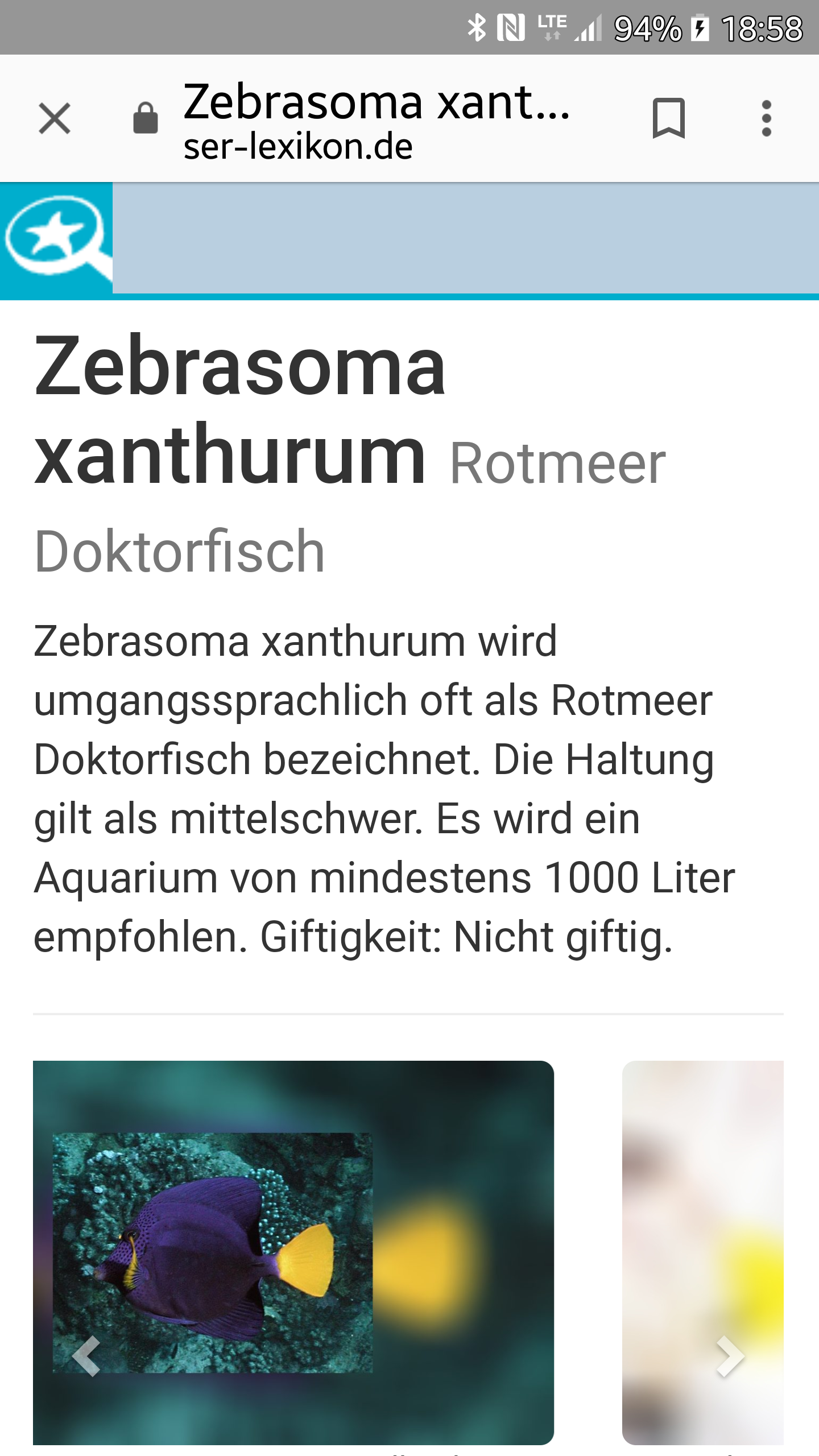Screen dimensions: 819x1456
Task: View site security lock info
Action: tap(146, 118)
